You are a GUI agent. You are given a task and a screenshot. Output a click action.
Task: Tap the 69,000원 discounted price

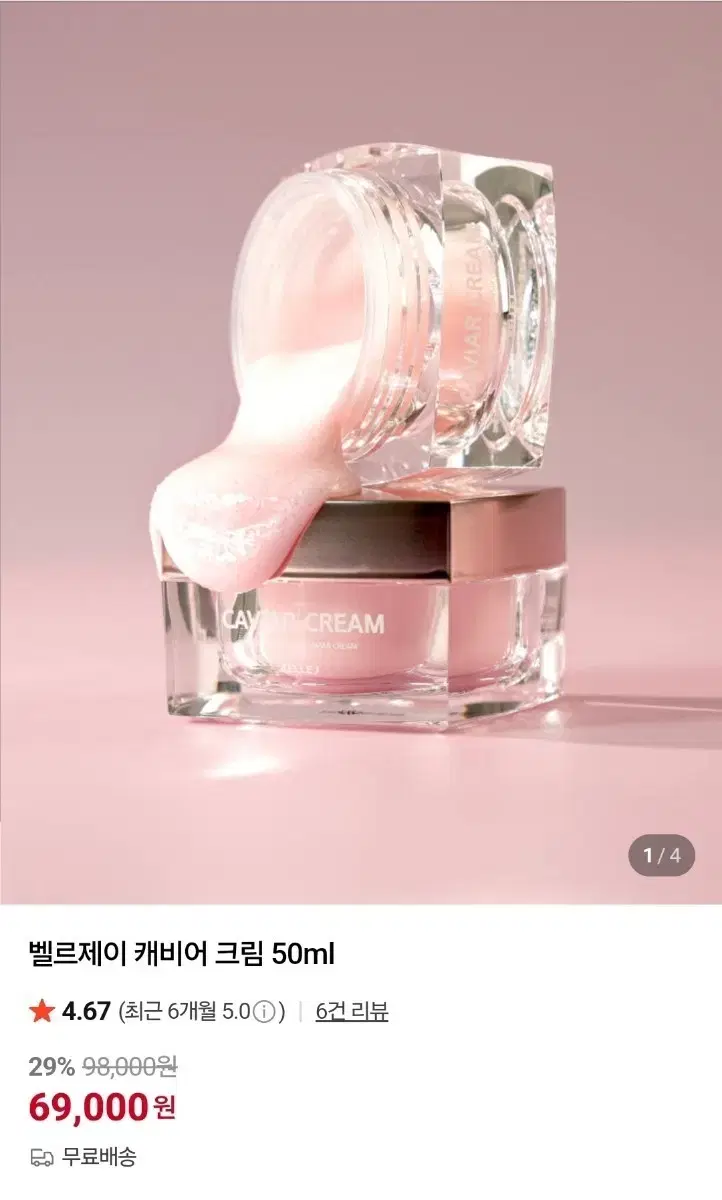tap(88, 1109)
